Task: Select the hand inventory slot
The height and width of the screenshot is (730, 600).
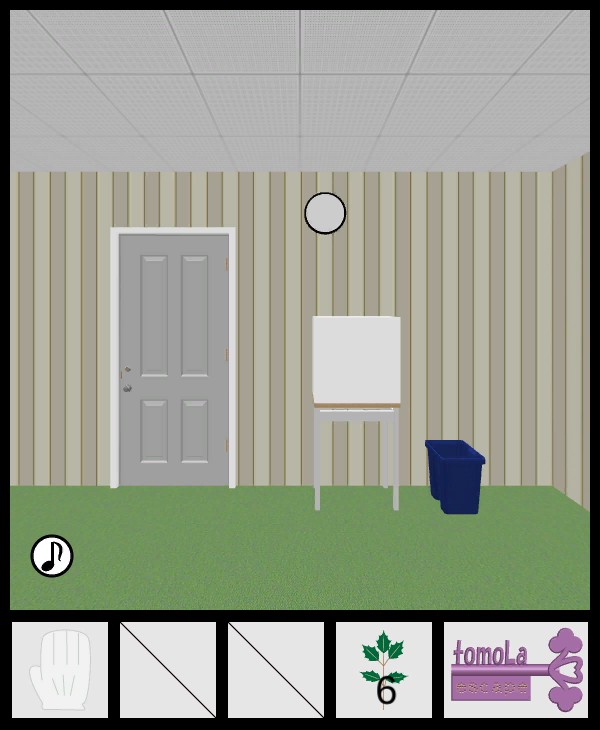Action: (x=60, y=670)
